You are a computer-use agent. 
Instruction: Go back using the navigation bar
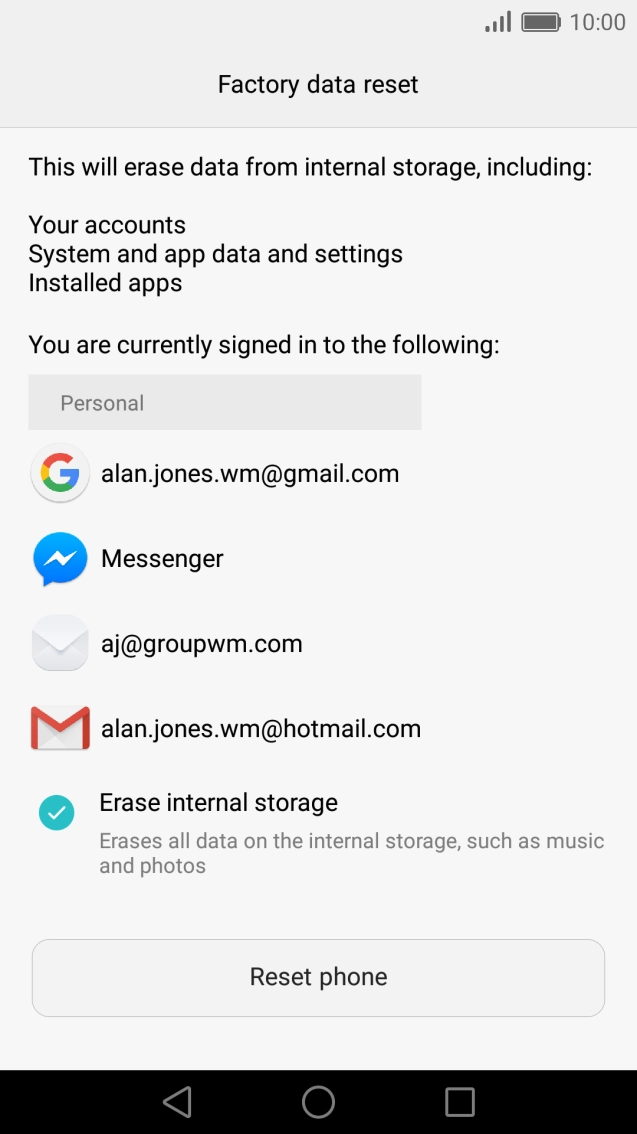177,1101
